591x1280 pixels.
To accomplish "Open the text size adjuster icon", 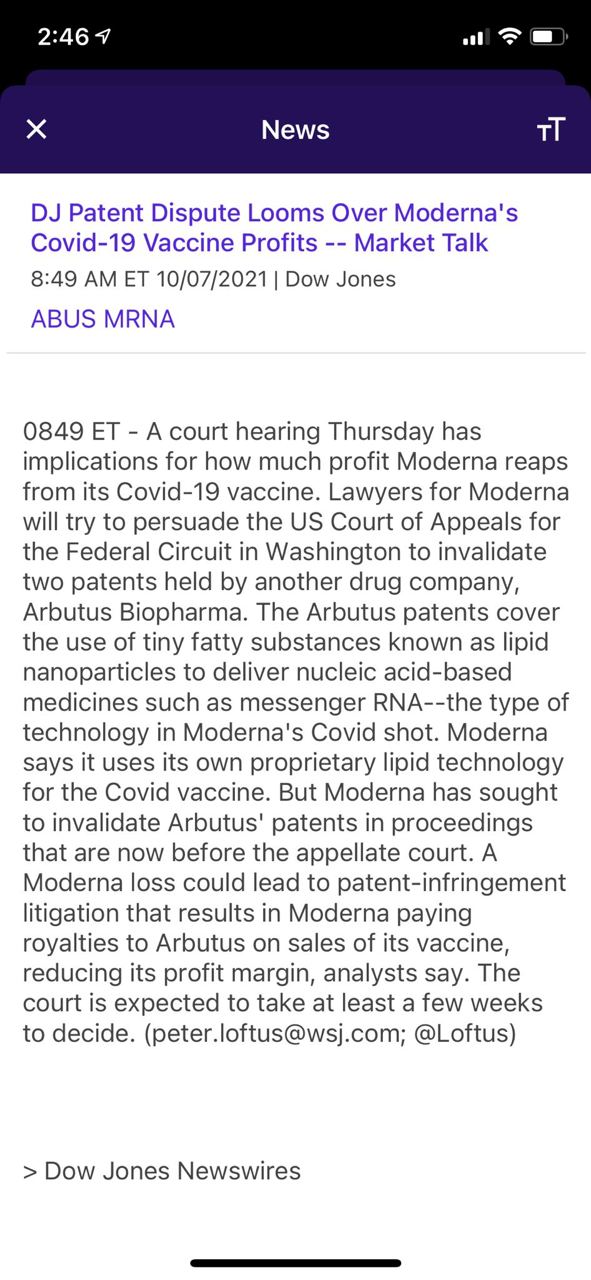I will pos(551,129).
